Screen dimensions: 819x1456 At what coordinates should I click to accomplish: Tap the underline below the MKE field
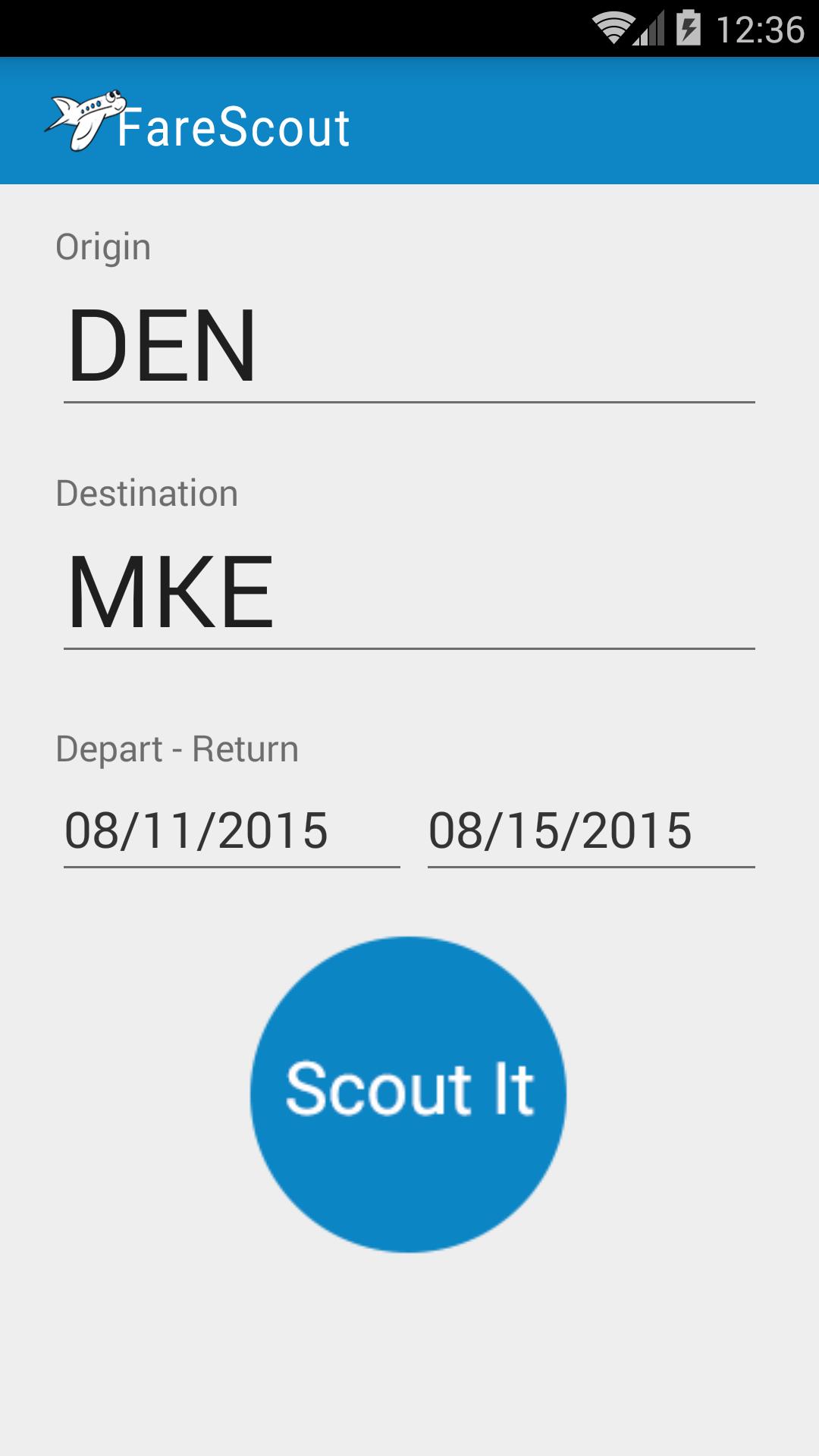tap(409, 648)
